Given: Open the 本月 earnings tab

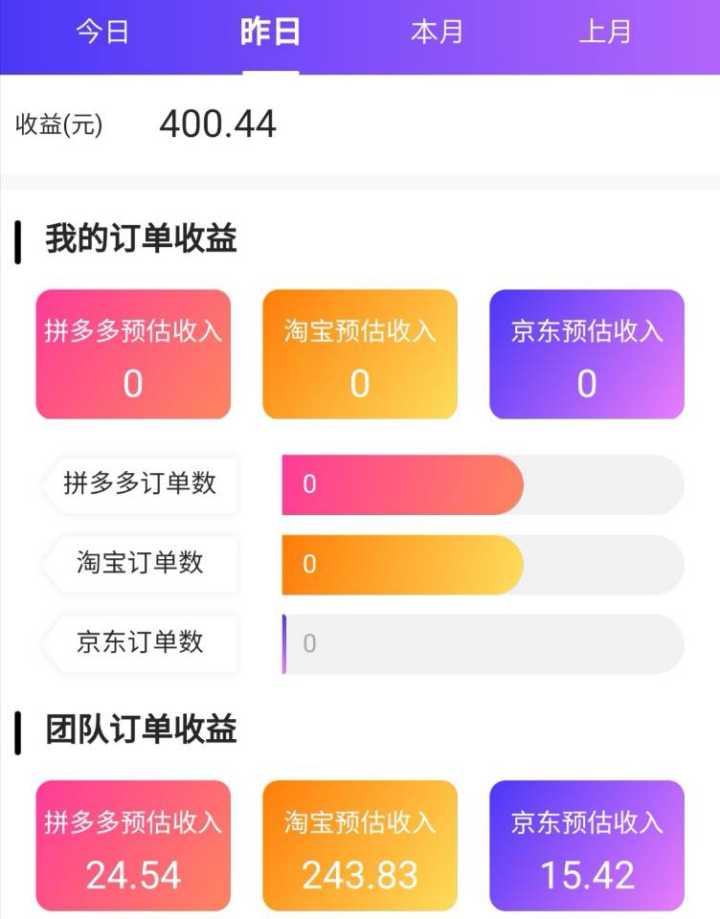Looking at the screenshot, I should click(x=437, y=32).
